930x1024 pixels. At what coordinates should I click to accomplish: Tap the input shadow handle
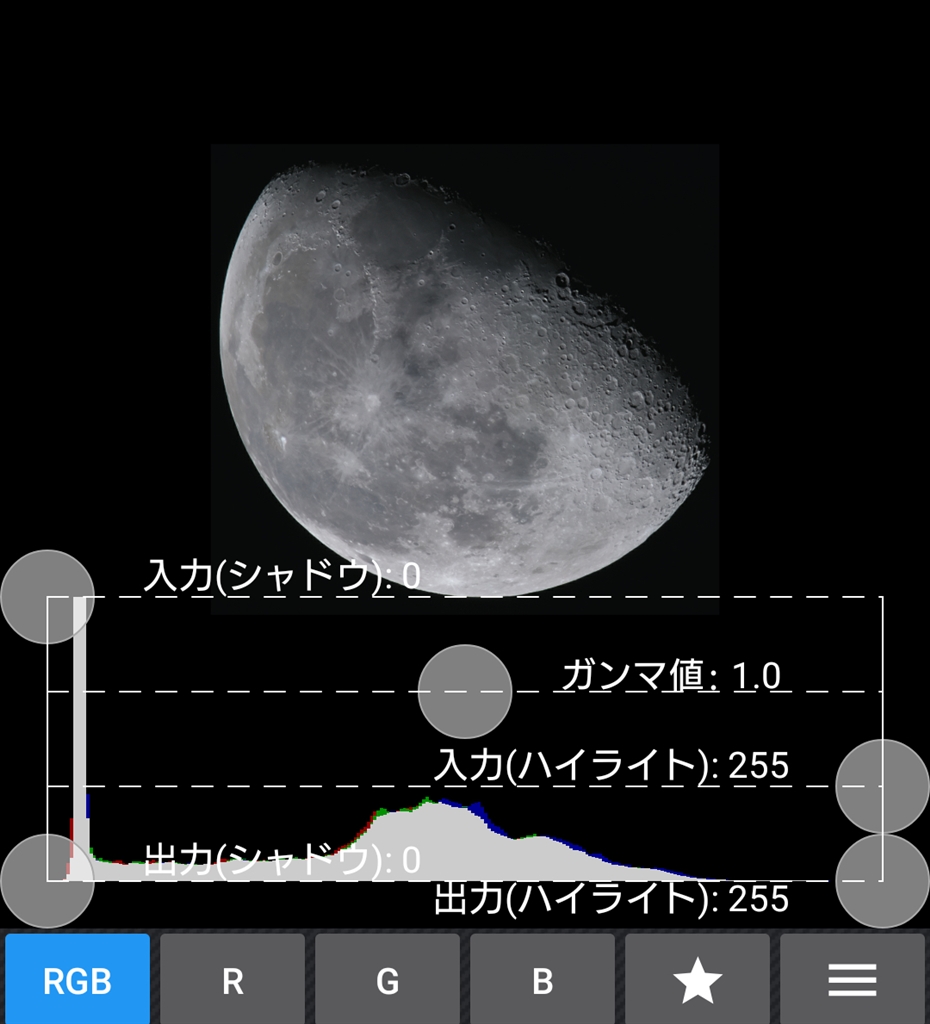47,597
